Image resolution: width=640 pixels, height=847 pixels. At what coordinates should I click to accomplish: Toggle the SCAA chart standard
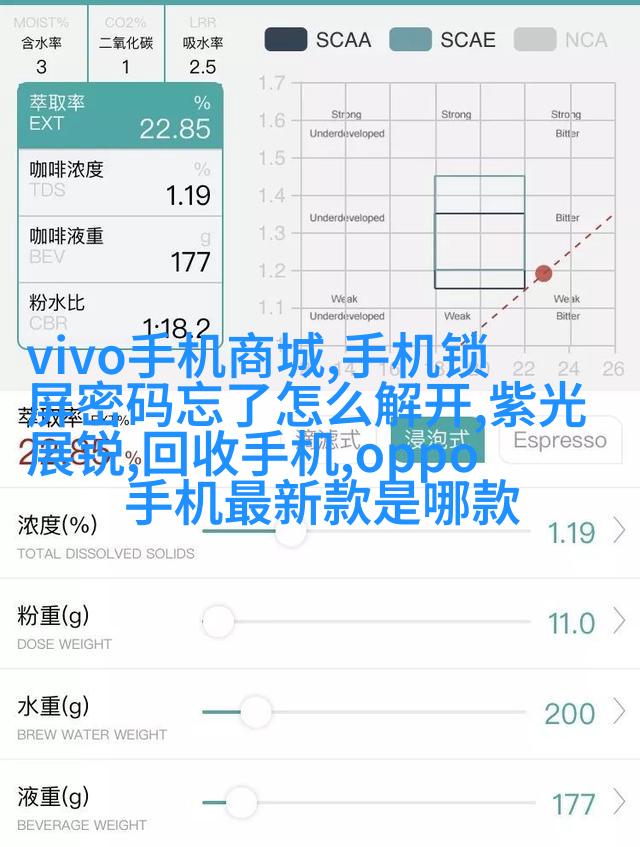click(x=317, y=40)
